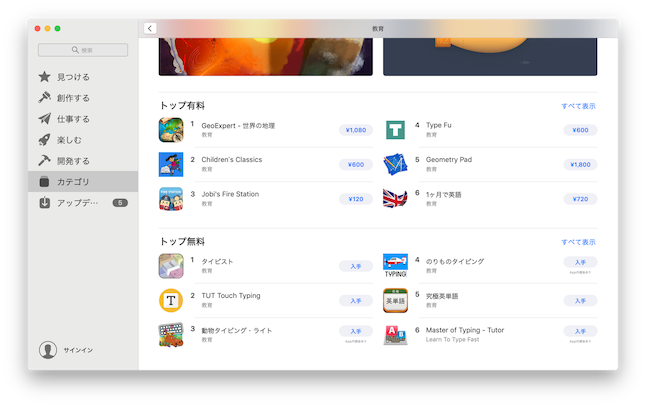Buy Geometry Pad for ¥1,800

580,164
